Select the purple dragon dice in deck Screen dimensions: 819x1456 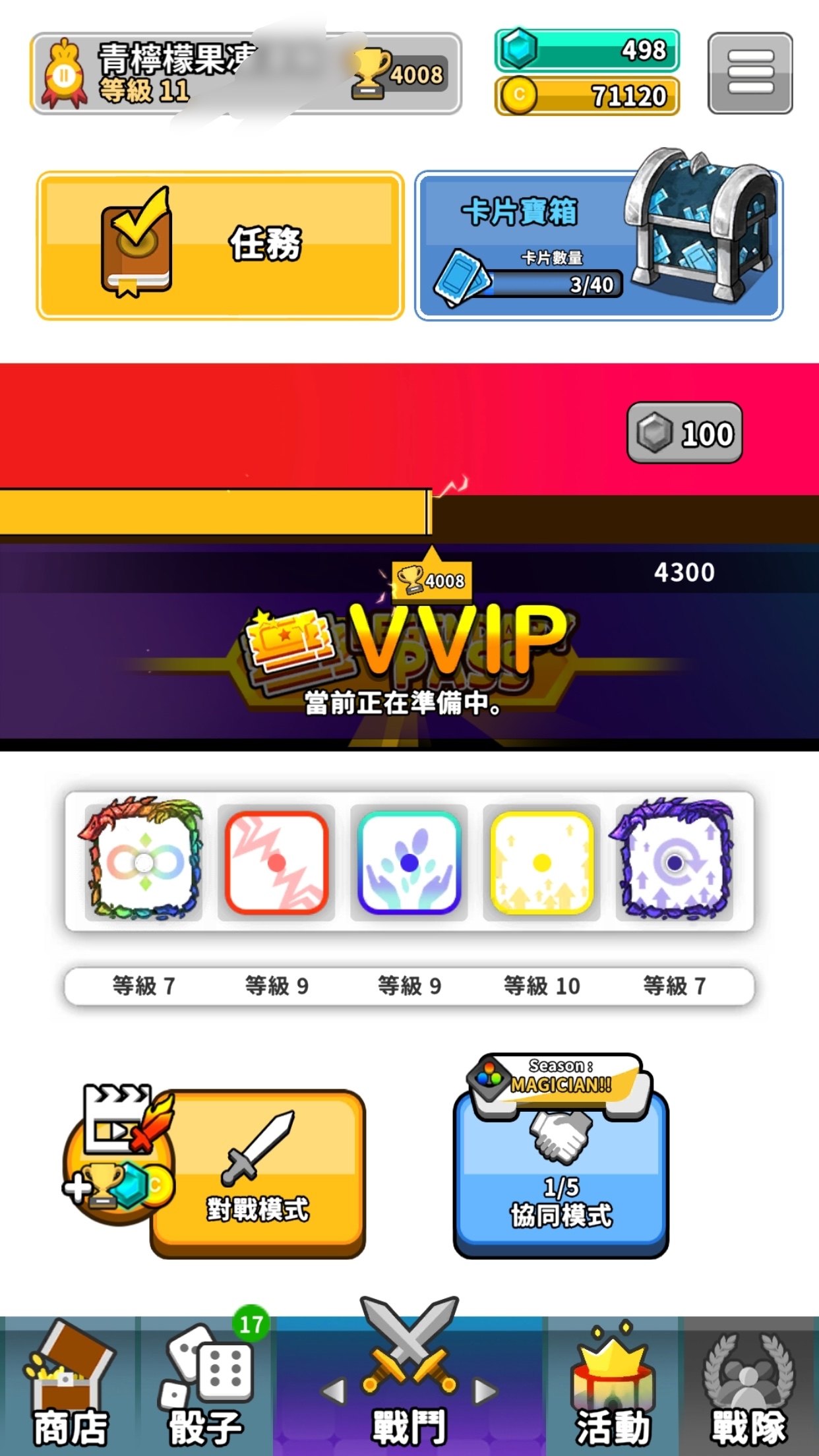pos(674,862)
